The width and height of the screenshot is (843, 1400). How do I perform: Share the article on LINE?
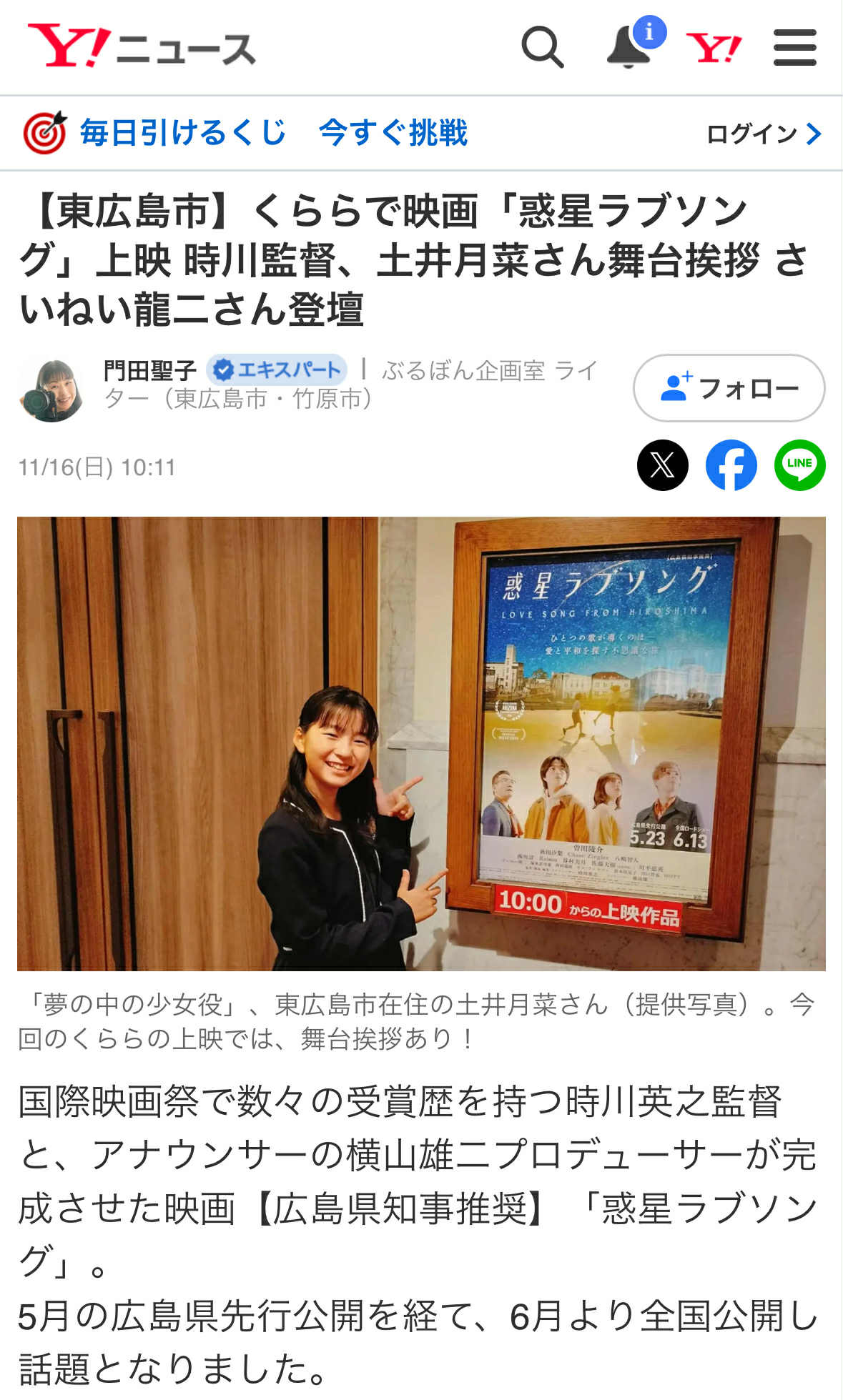(x=799, y=465)
